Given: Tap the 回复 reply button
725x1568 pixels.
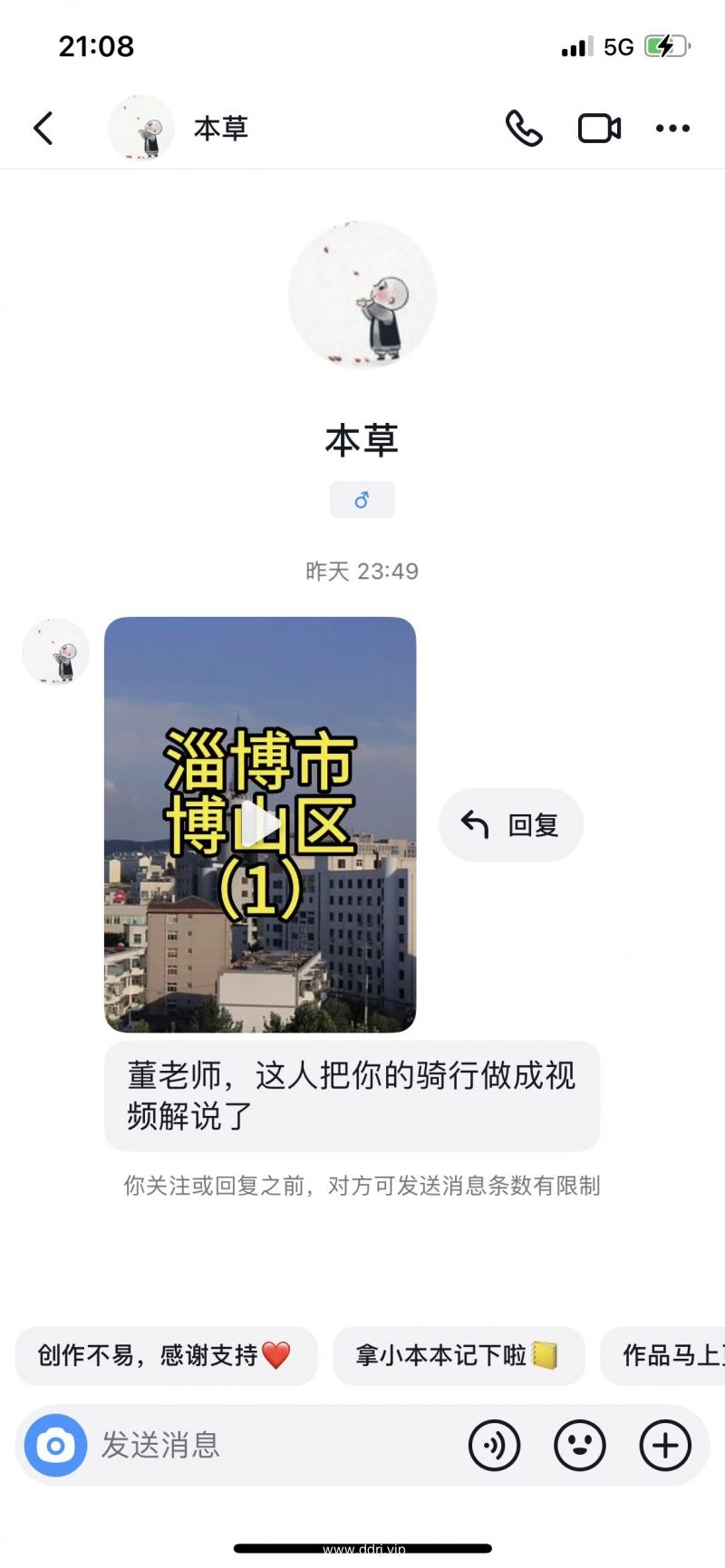Looking at the screenshot, I should [511, 824].
